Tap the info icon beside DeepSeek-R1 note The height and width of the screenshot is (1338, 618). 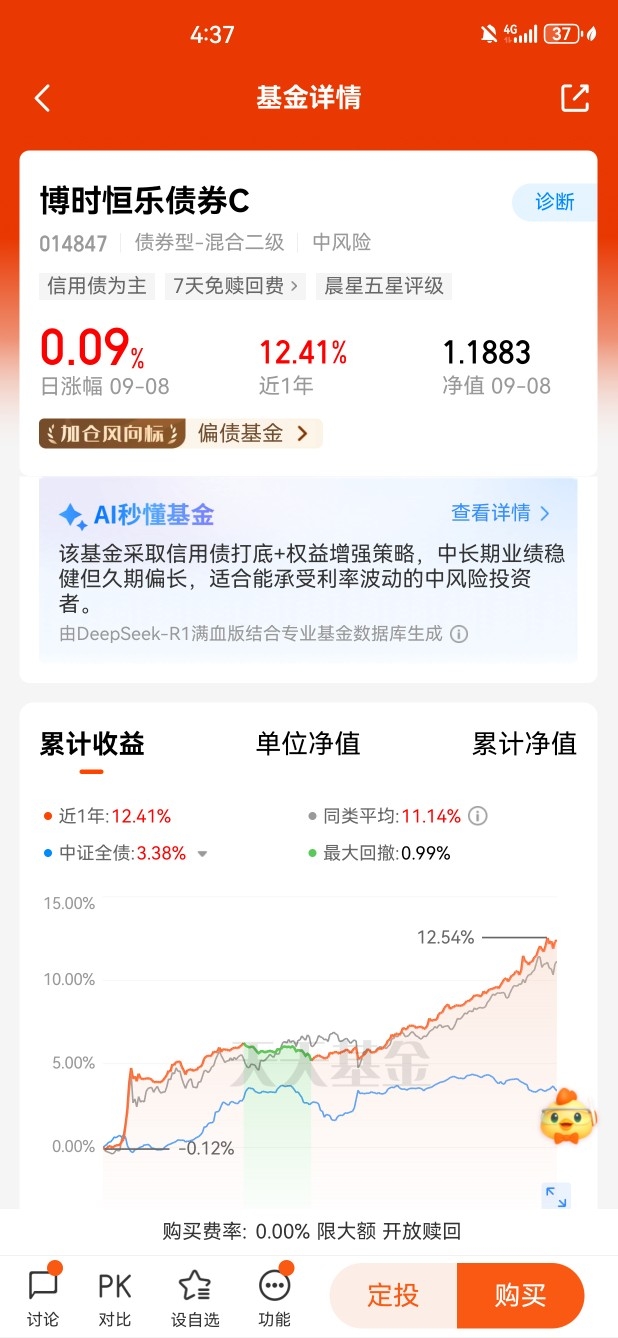point(459,634)
